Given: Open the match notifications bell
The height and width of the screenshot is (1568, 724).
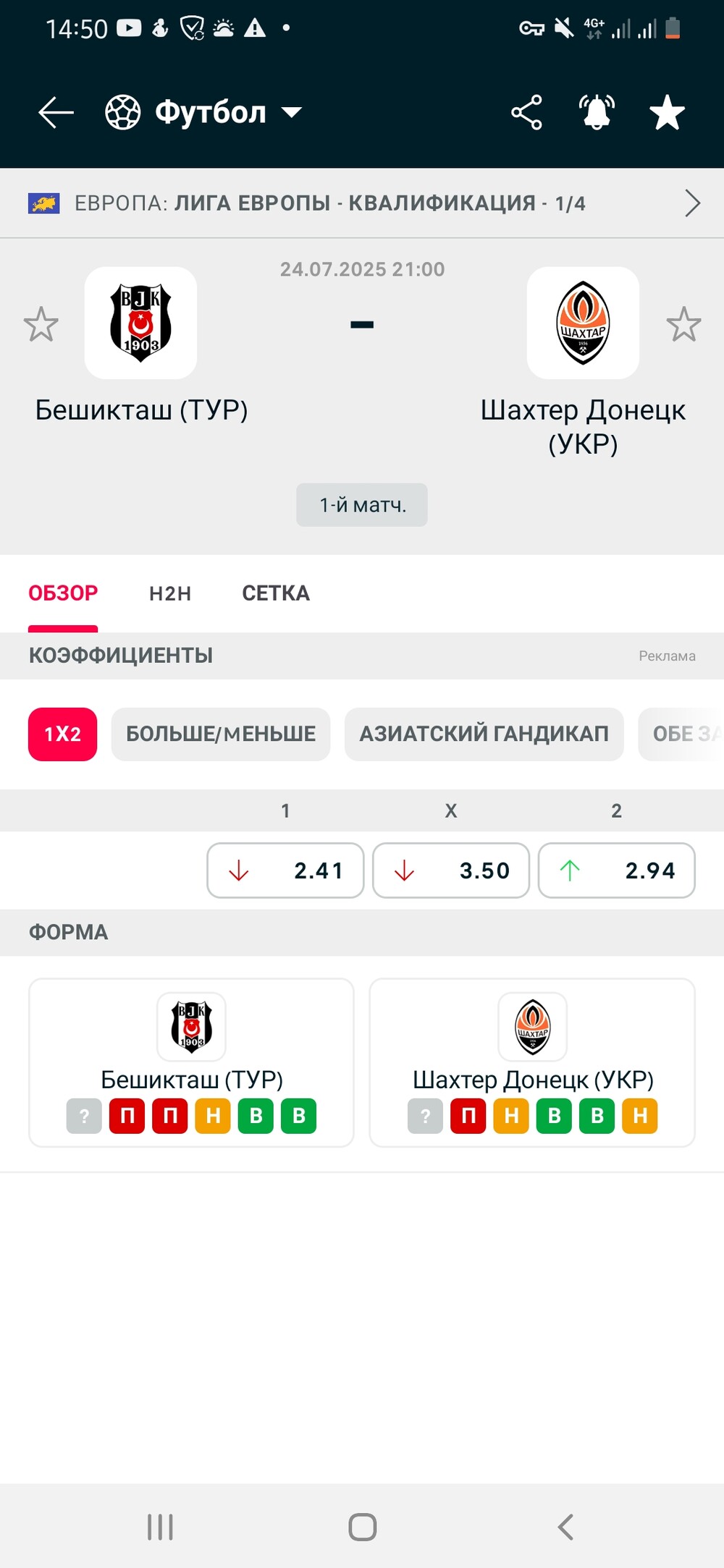Looking at the screenshot, I should coord(597,112).
